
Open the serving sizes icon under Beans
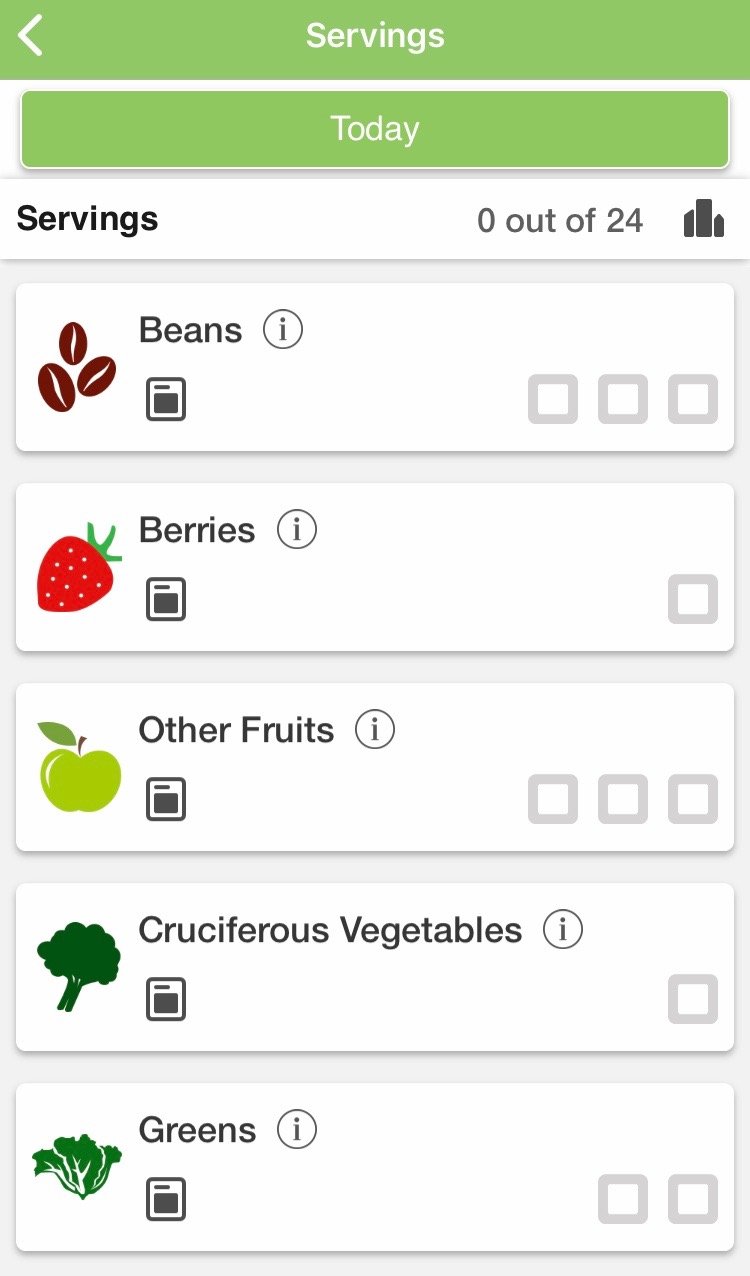(x=166, y=399)
